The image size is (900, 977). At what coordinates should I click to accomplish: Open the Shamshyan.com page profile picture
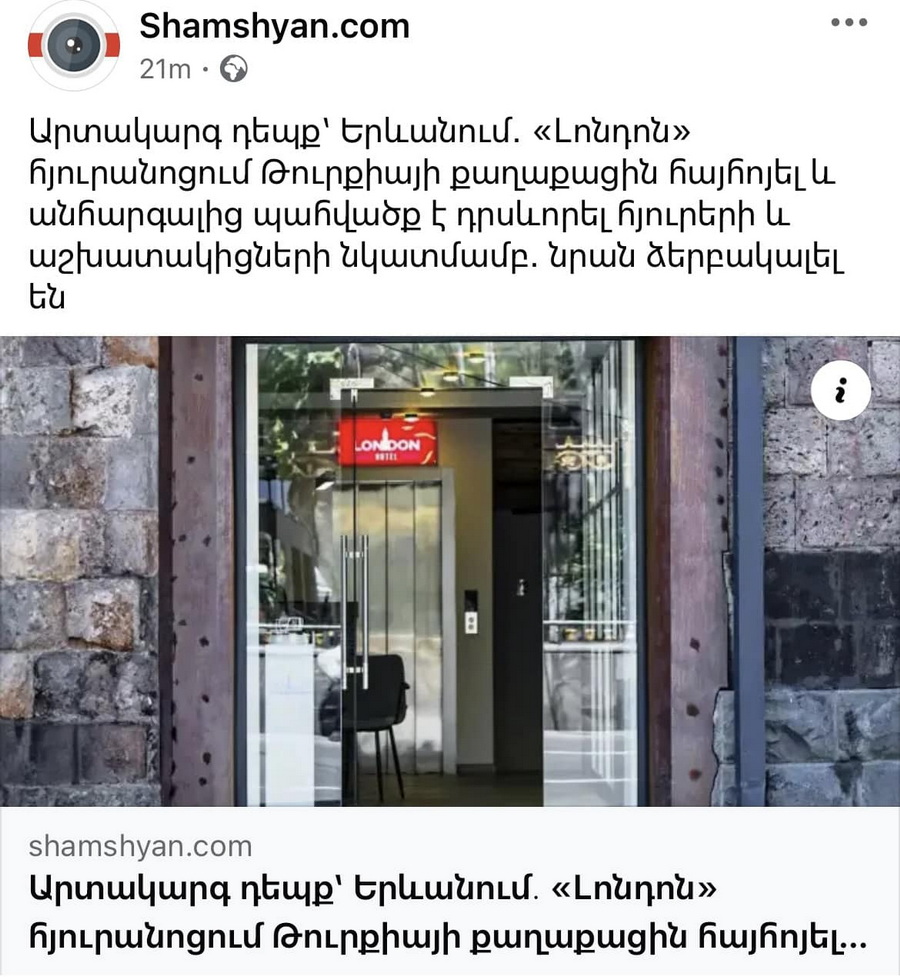pyautogui.click(x=73, y=45)
